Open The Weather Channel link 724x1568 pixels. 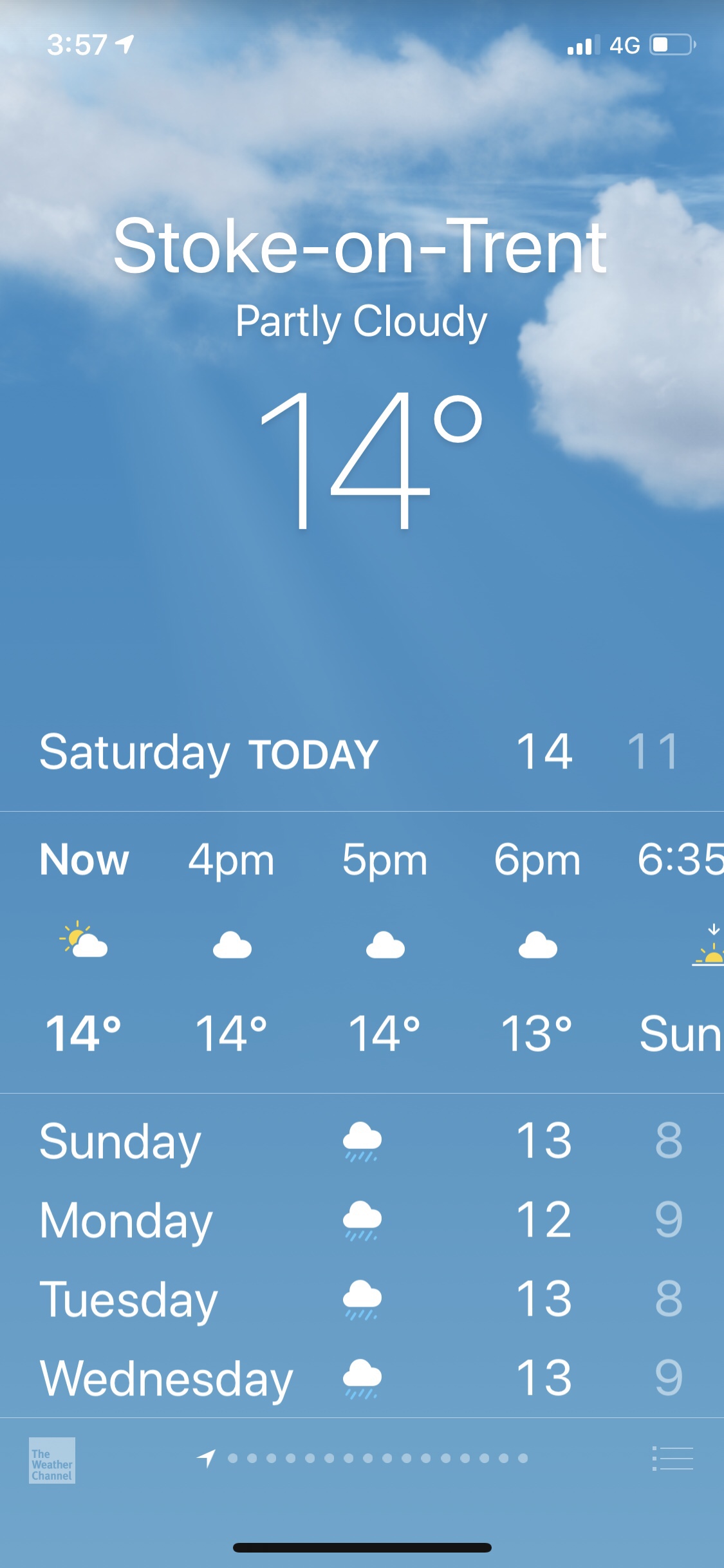pyautogui.click(x=52, y=1460)
